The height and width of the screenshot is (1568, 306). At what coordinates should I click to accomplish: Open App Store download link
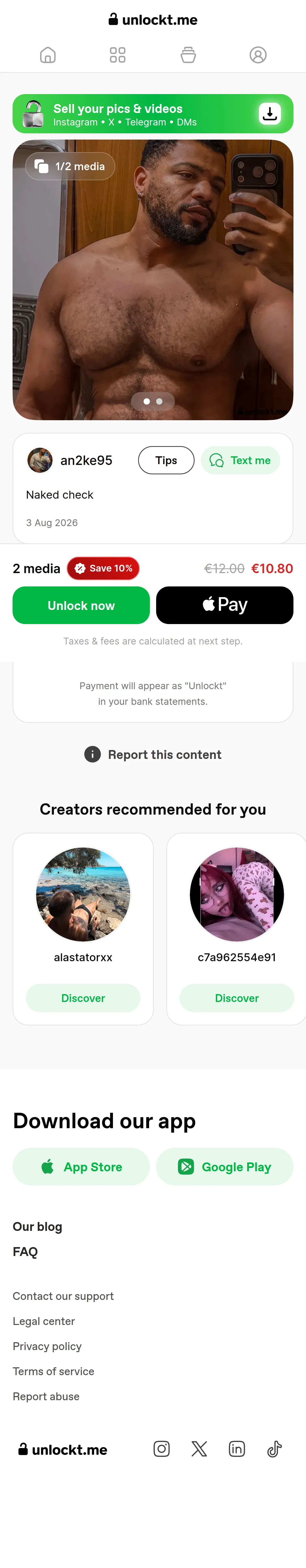pos(81,1167)
